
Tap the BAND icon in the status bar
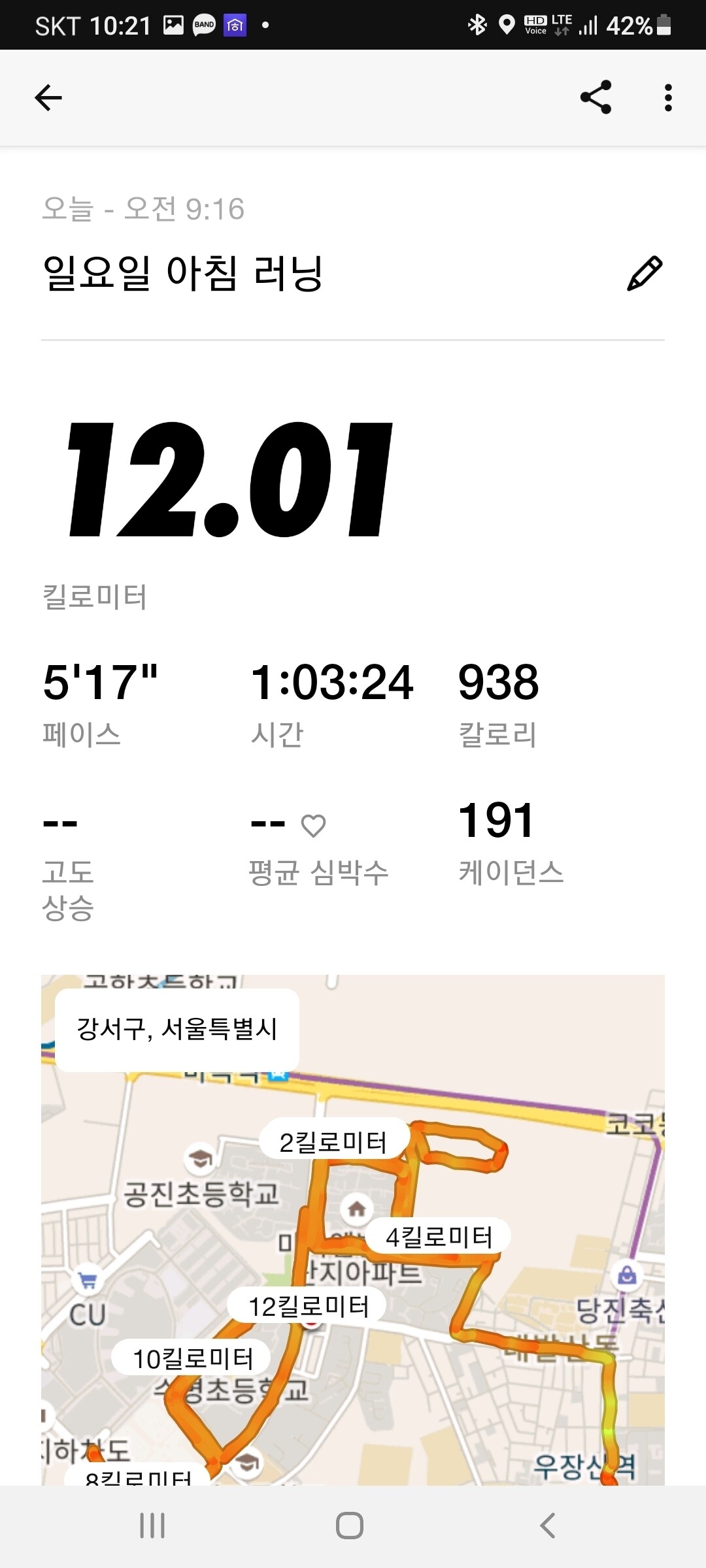tap(203, 24)
